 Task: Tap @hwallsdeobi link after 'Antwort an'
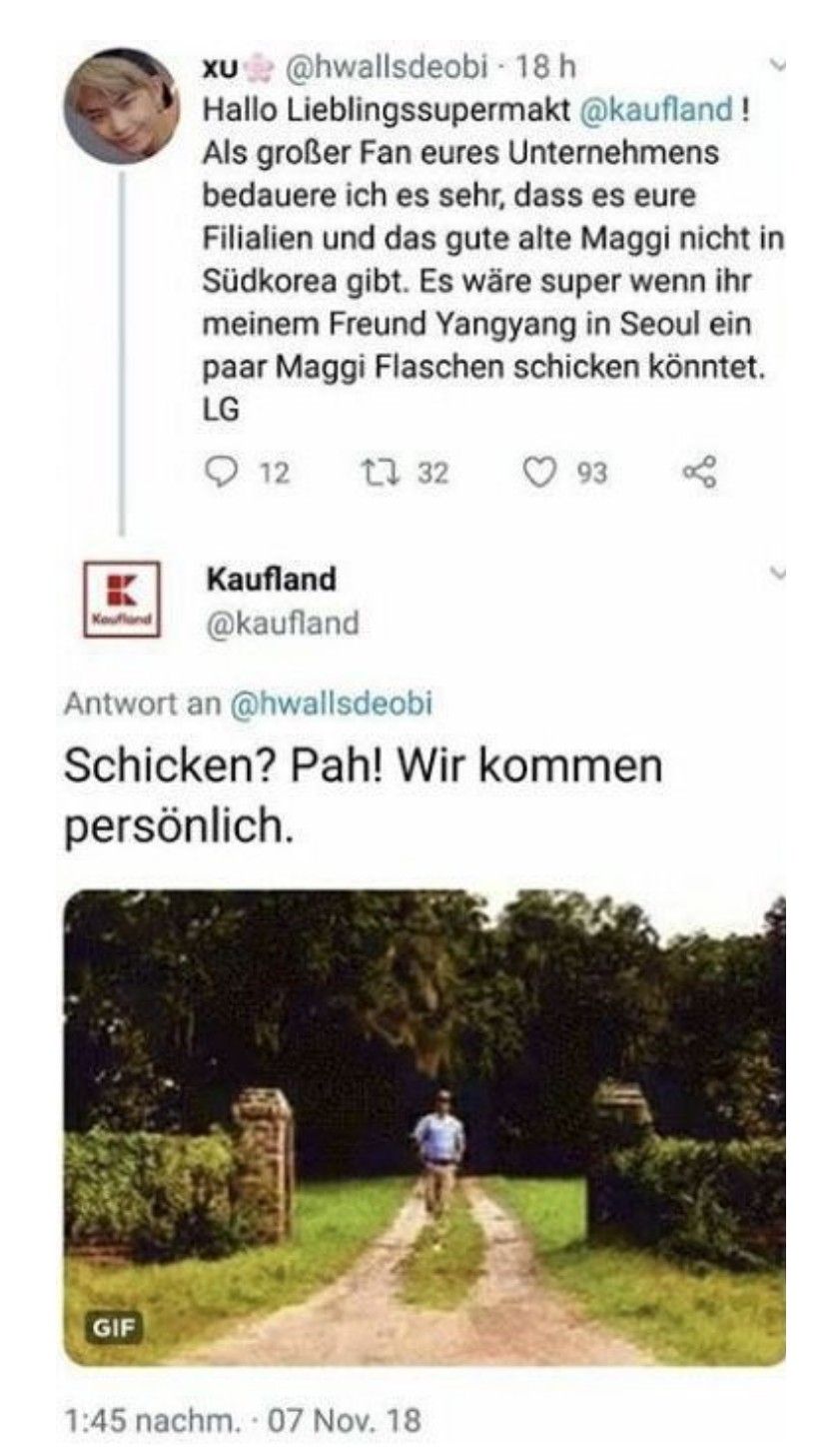pos(331,703)
